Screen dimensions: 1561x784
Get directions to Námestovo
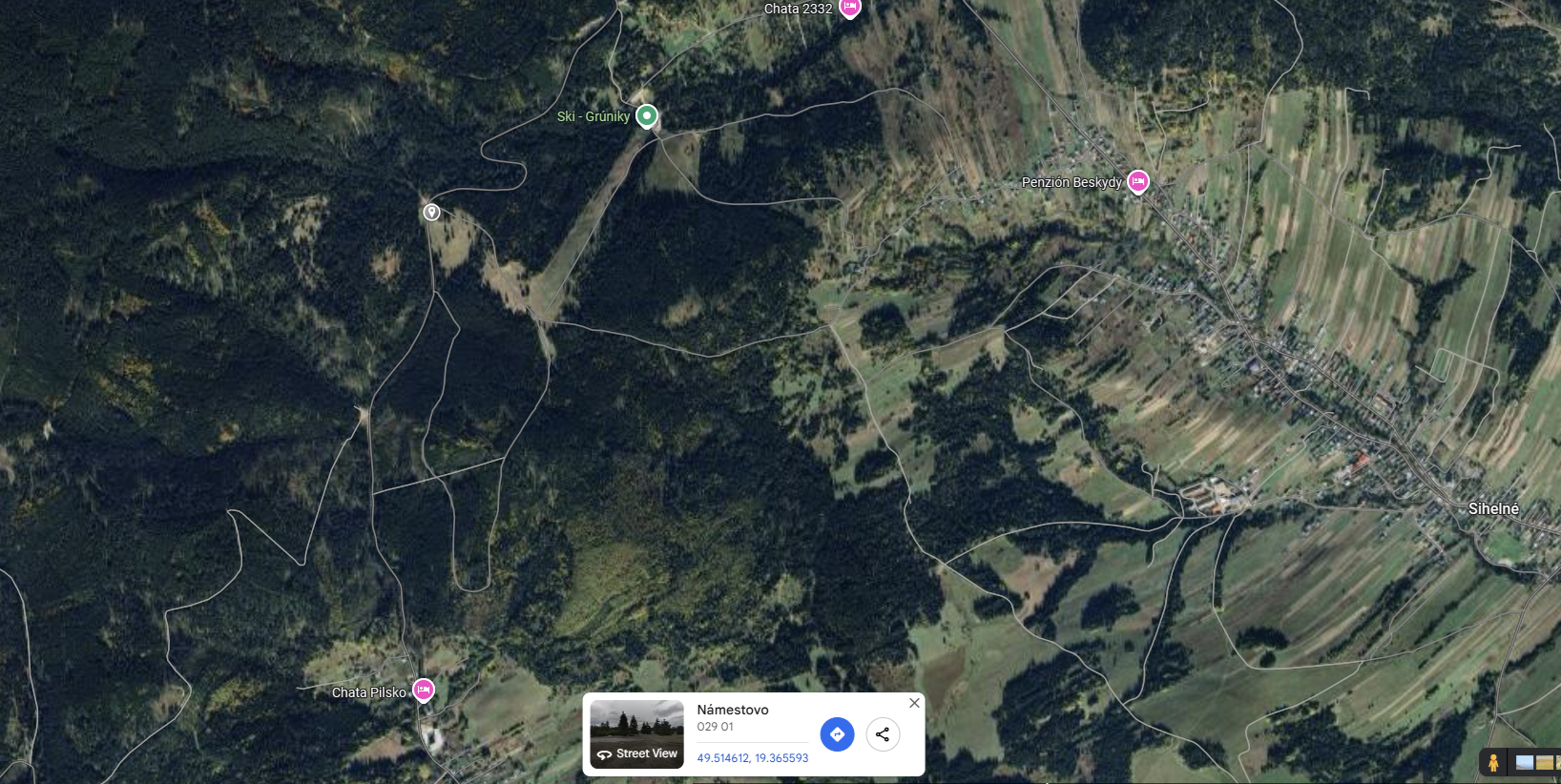[x=837, y=734]
